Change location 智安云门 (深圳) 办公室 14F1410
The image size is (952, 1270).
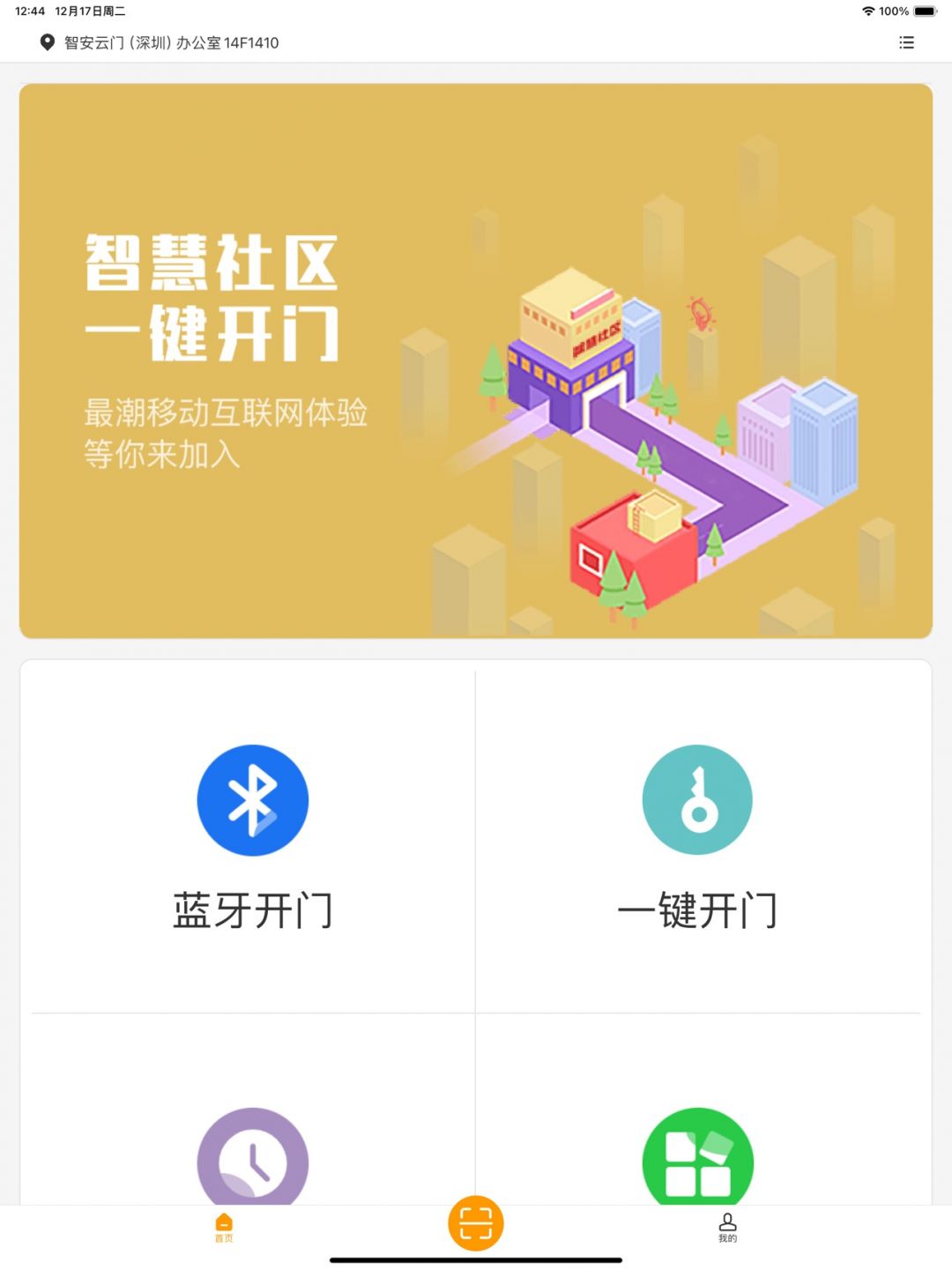tap(171, 42)
